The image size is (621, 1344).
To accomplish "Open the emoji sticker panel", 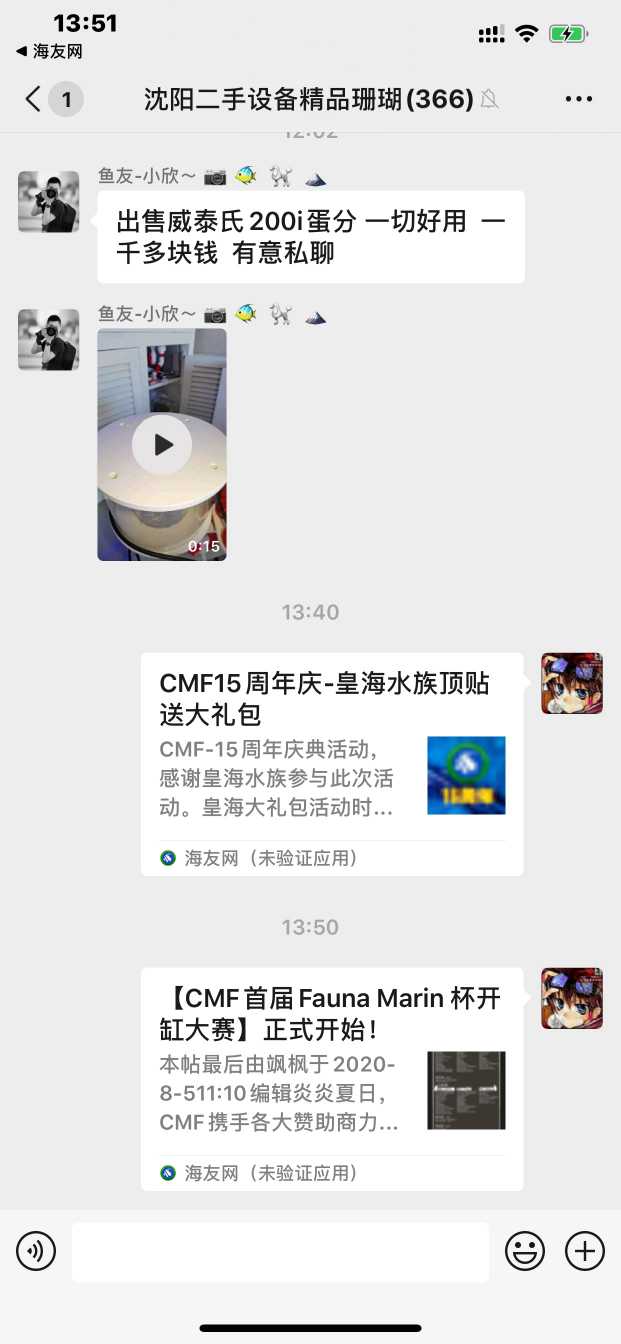I will [525, 1251].
